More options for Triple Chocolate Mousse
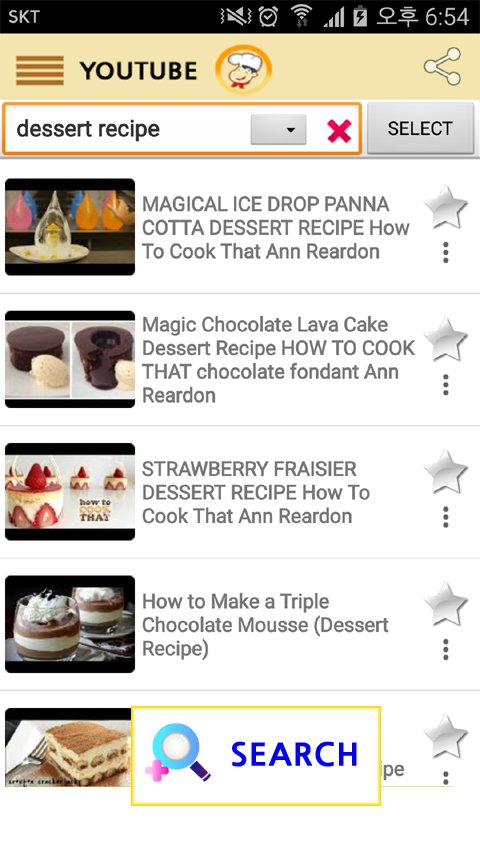480x853 pixels. (446, 650)
